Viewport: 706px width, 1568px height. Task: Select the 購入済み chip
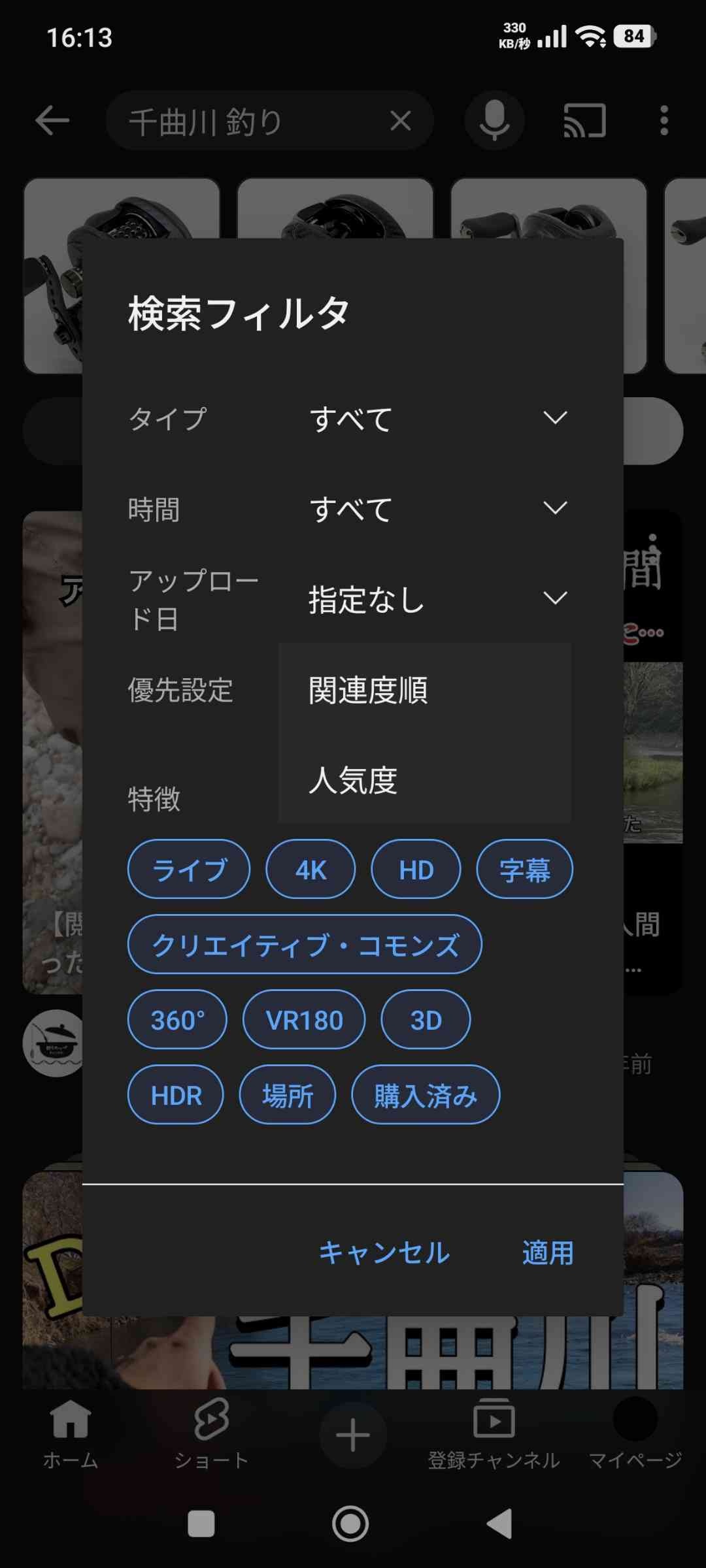coord(426,1095)
